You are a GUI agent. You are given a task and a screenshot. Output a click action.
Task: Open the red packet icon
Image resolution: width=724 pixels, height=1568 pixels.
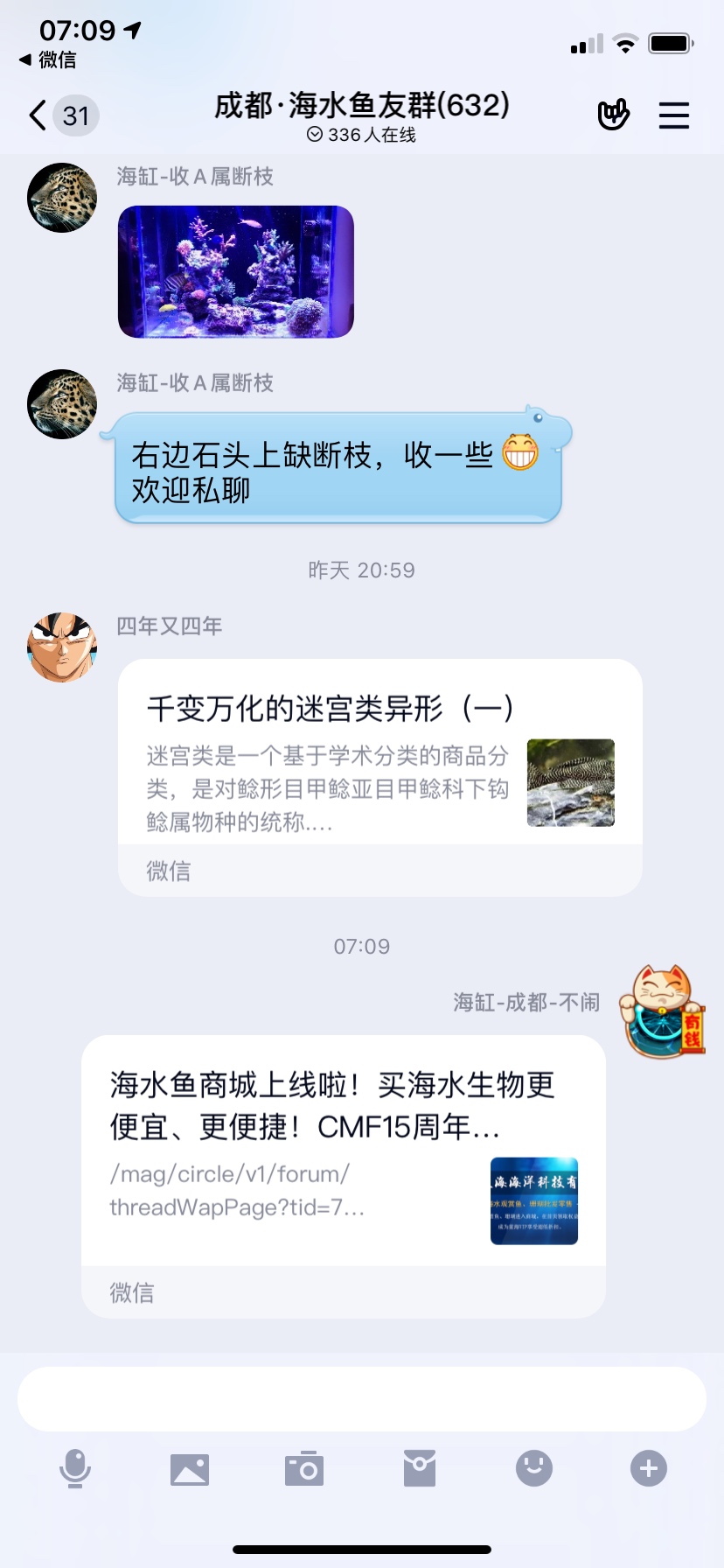click(x=420, y=1468)
